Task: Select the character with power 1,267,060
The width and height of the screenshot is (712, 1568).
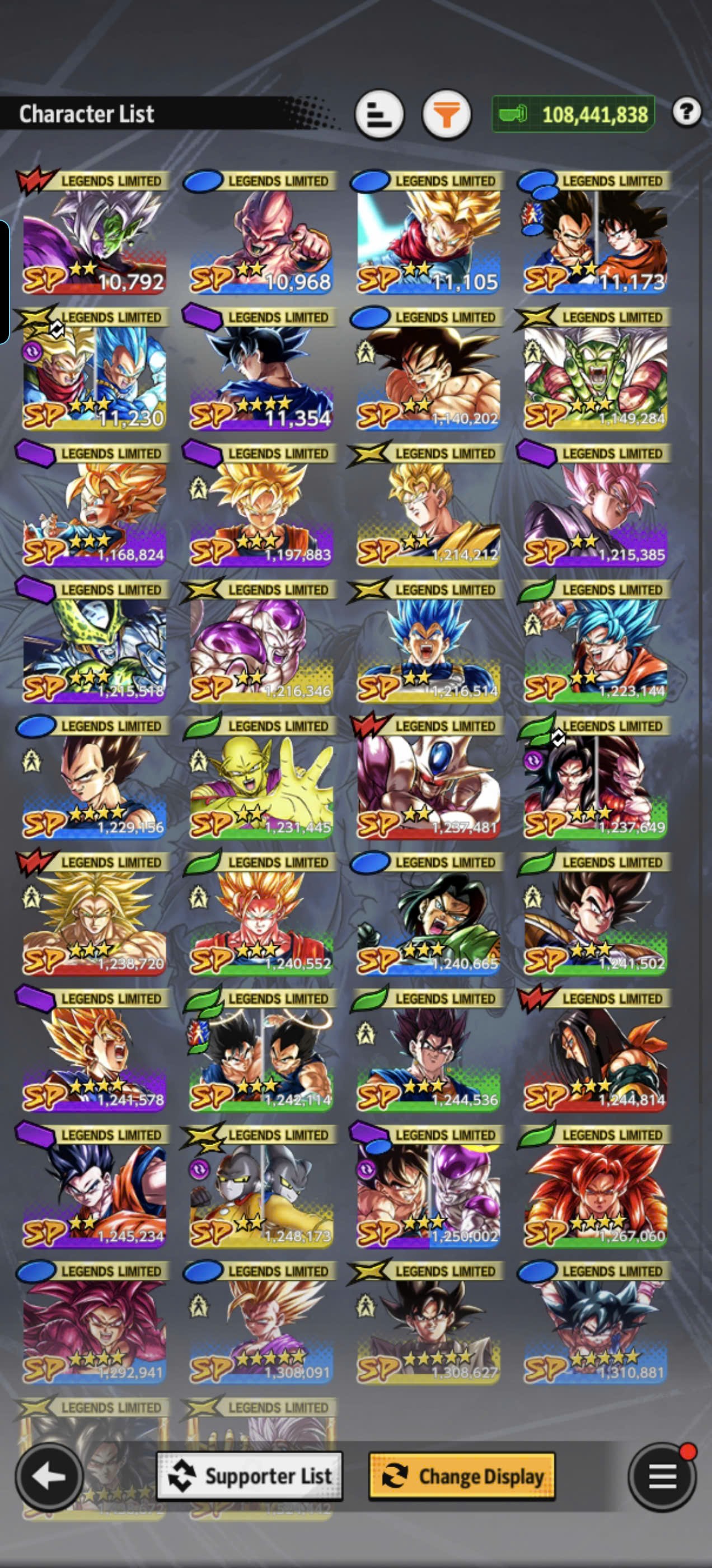Action: click(x=594, y=1188)
